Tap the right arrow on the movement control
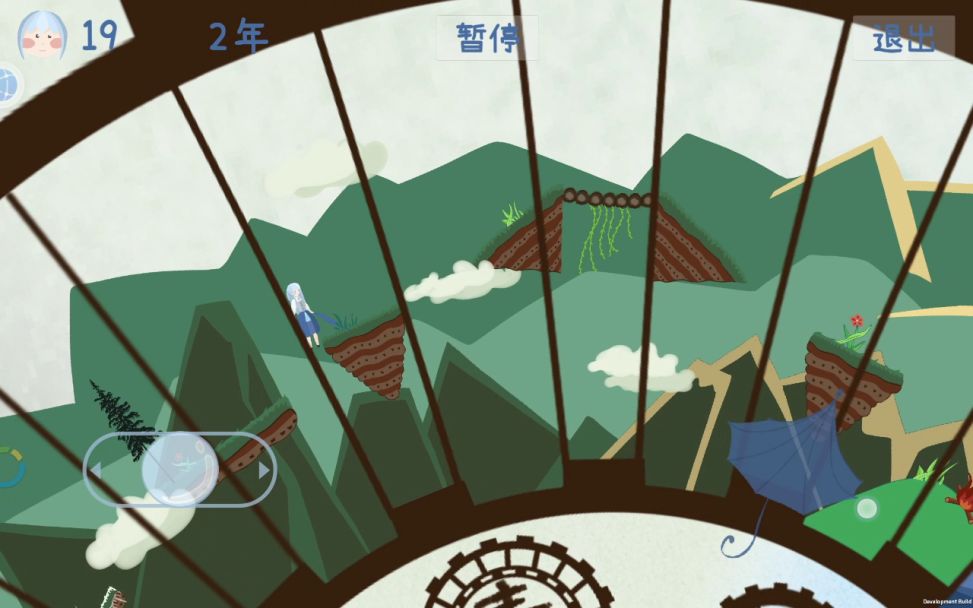Image resolution: width=973 pixels, height=608 pixels. [264, 469]
